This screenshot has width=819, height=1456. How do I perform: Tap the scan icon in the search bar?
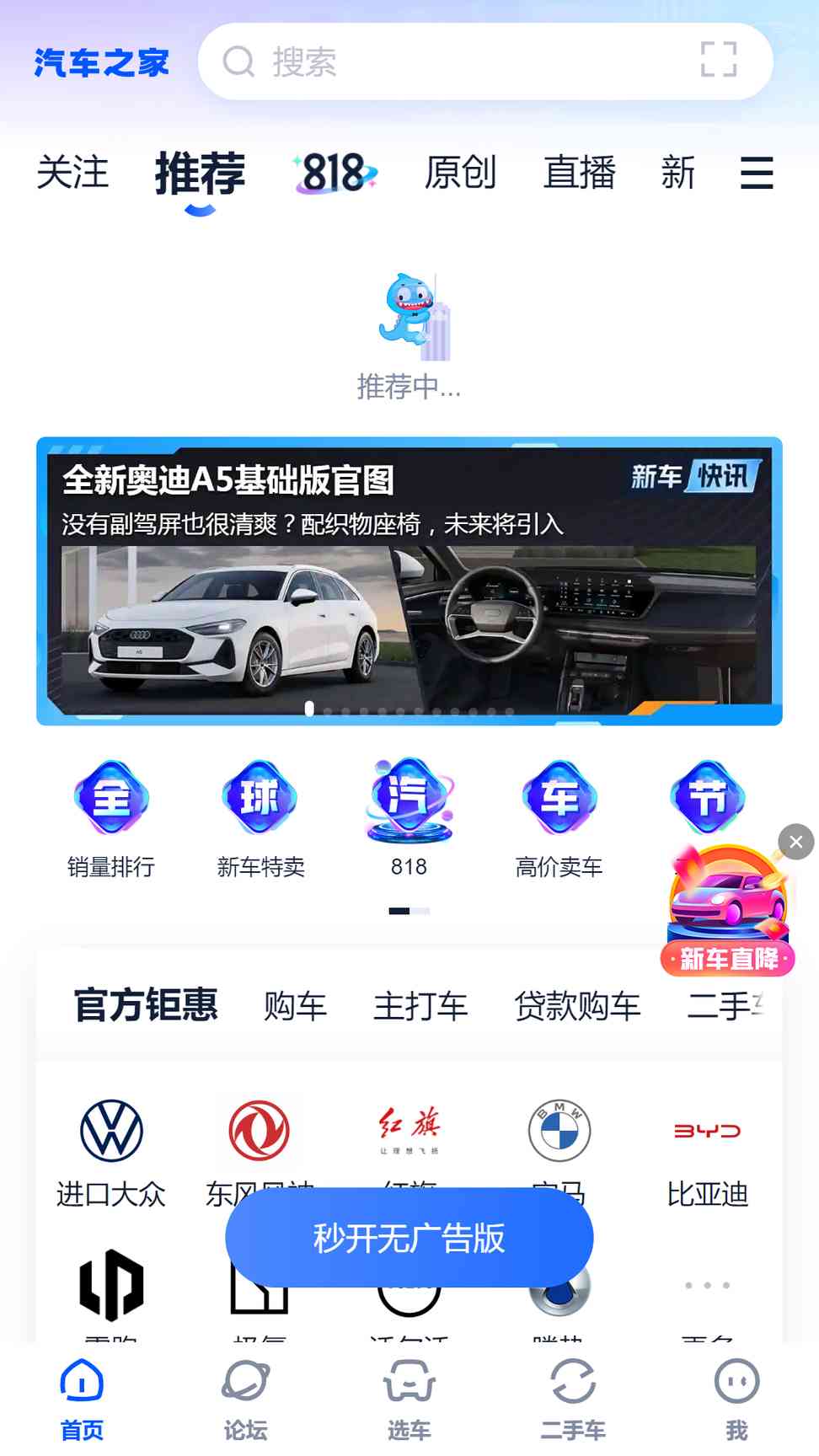719,60
